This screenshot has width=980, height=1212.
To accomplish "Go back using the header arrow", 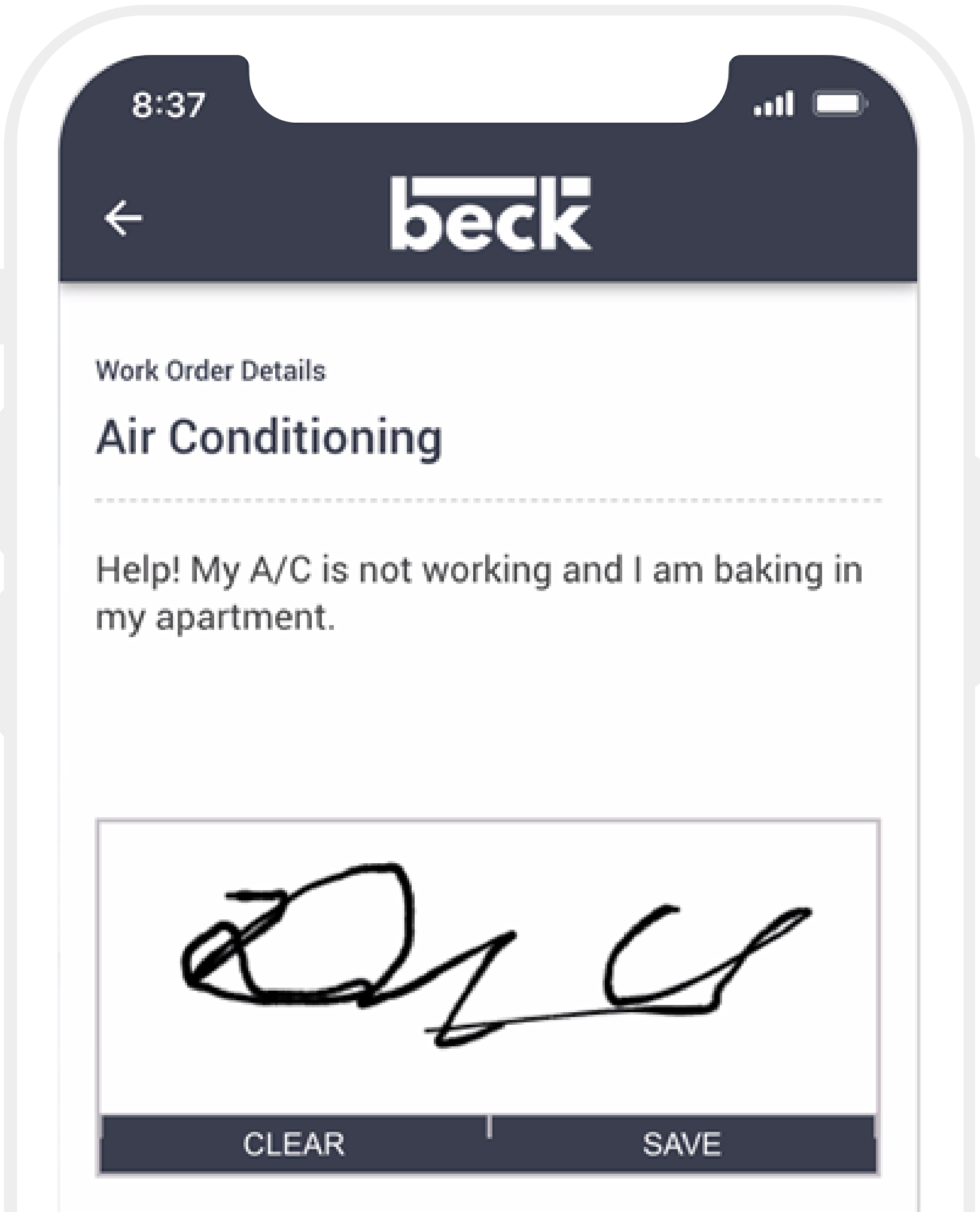I will pos(123,218).
